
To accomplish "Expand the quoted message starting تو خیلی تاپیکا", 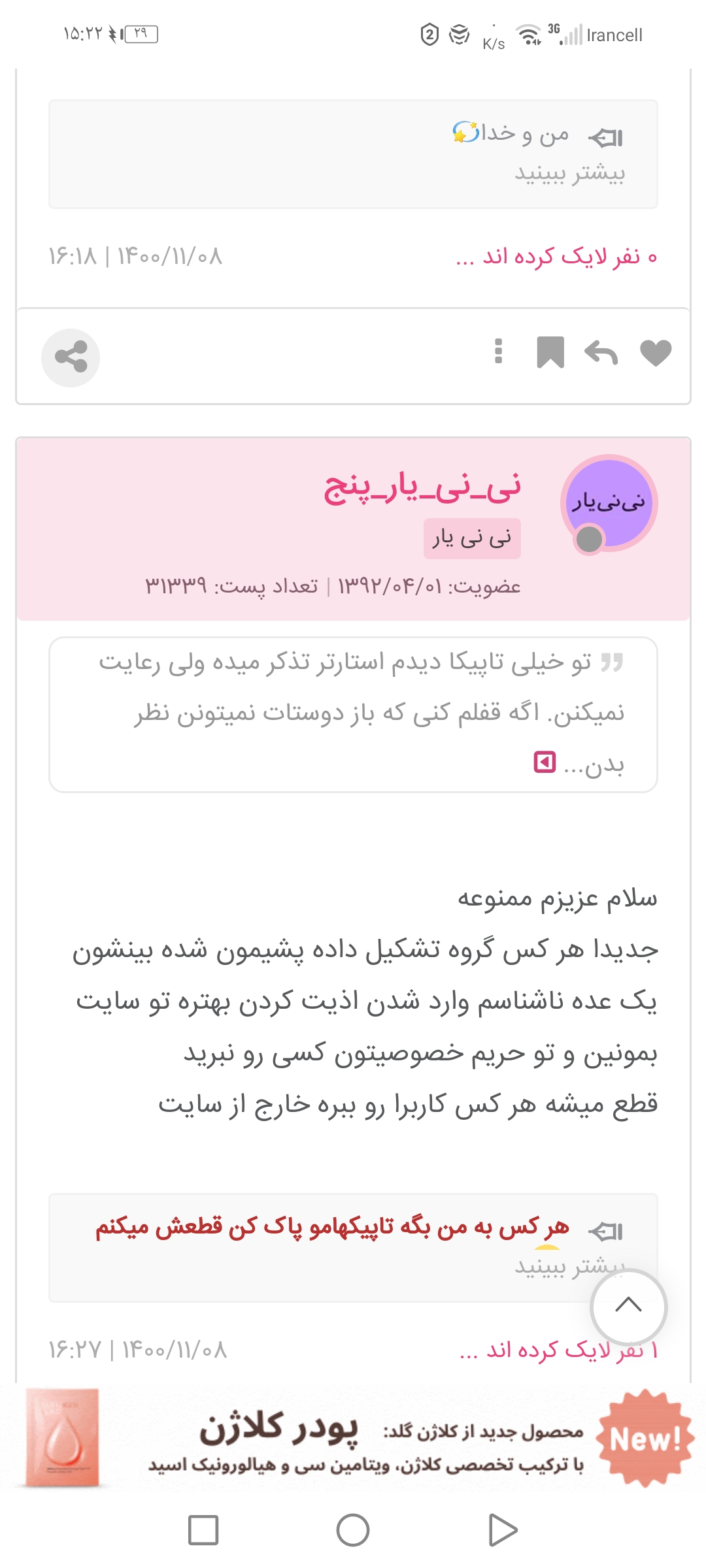I will tap(545, 762).
